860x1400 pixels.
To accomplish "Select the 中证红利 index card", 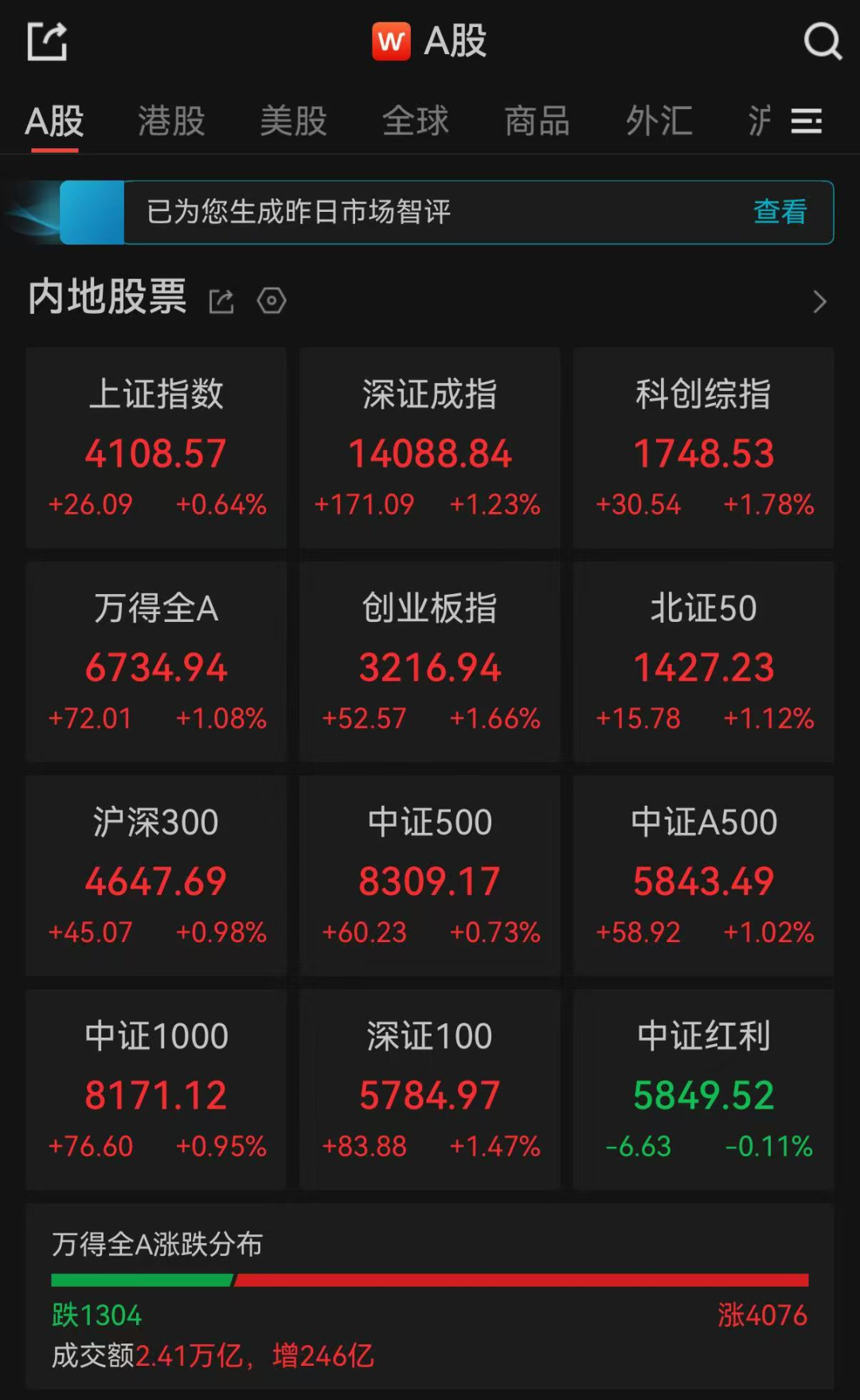I will coord(703,1091).
